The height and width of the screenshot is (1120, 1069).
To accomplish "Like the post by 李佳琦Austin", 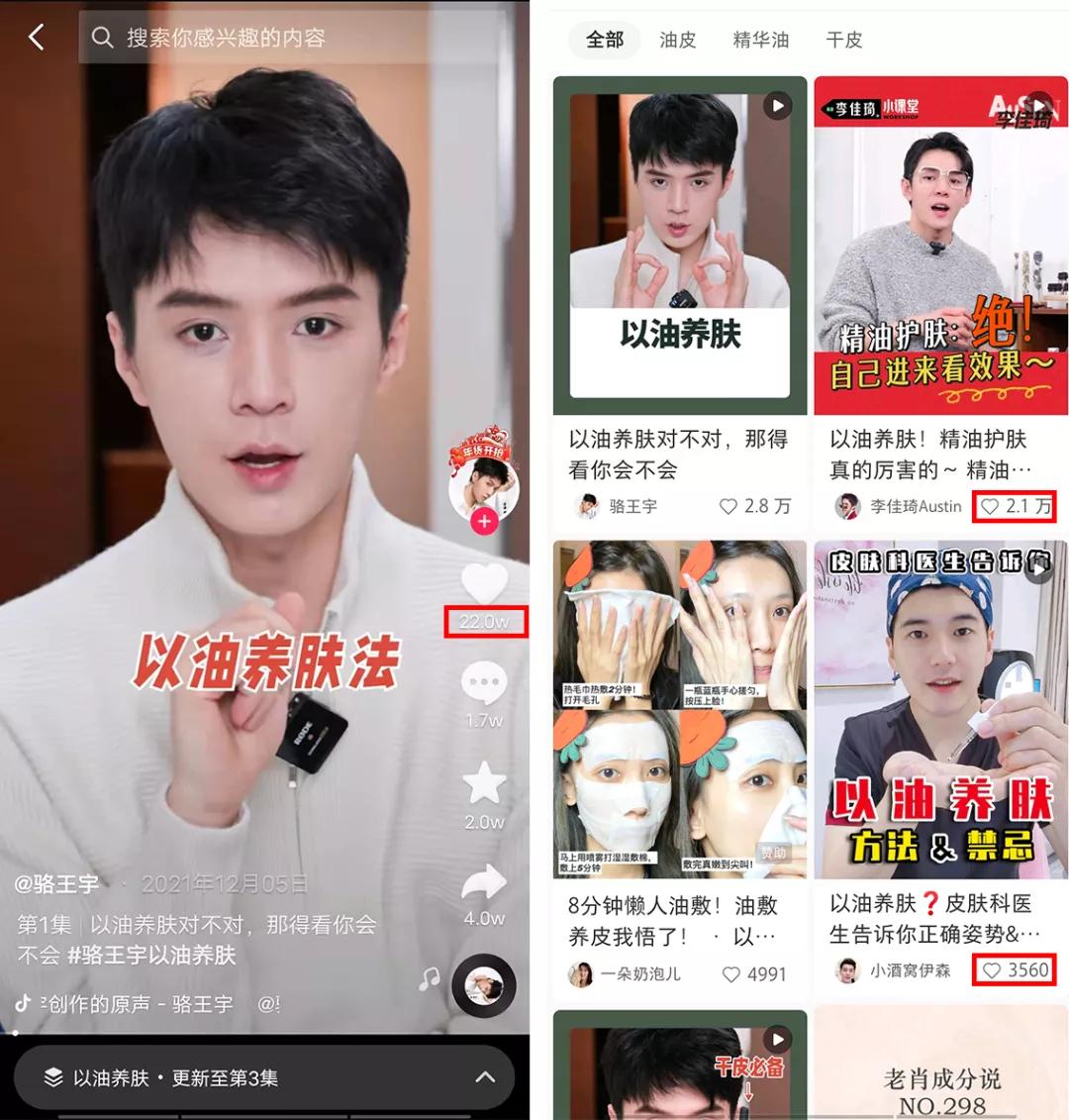I will coord(990,506).
